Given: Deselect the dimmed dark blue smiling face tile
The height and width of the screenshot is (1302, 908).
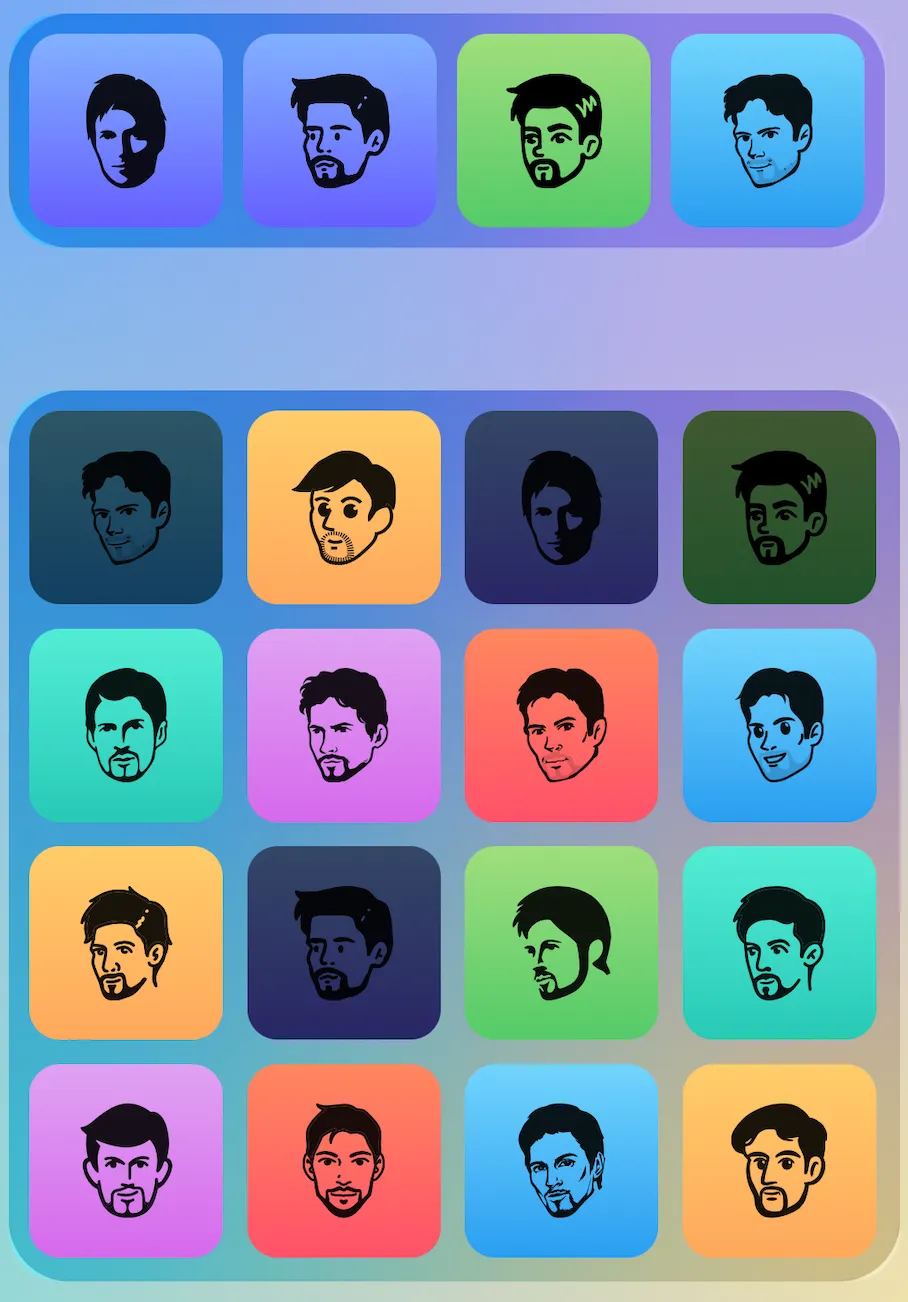Looking at the screenshot, I should [x=125, y=507].
